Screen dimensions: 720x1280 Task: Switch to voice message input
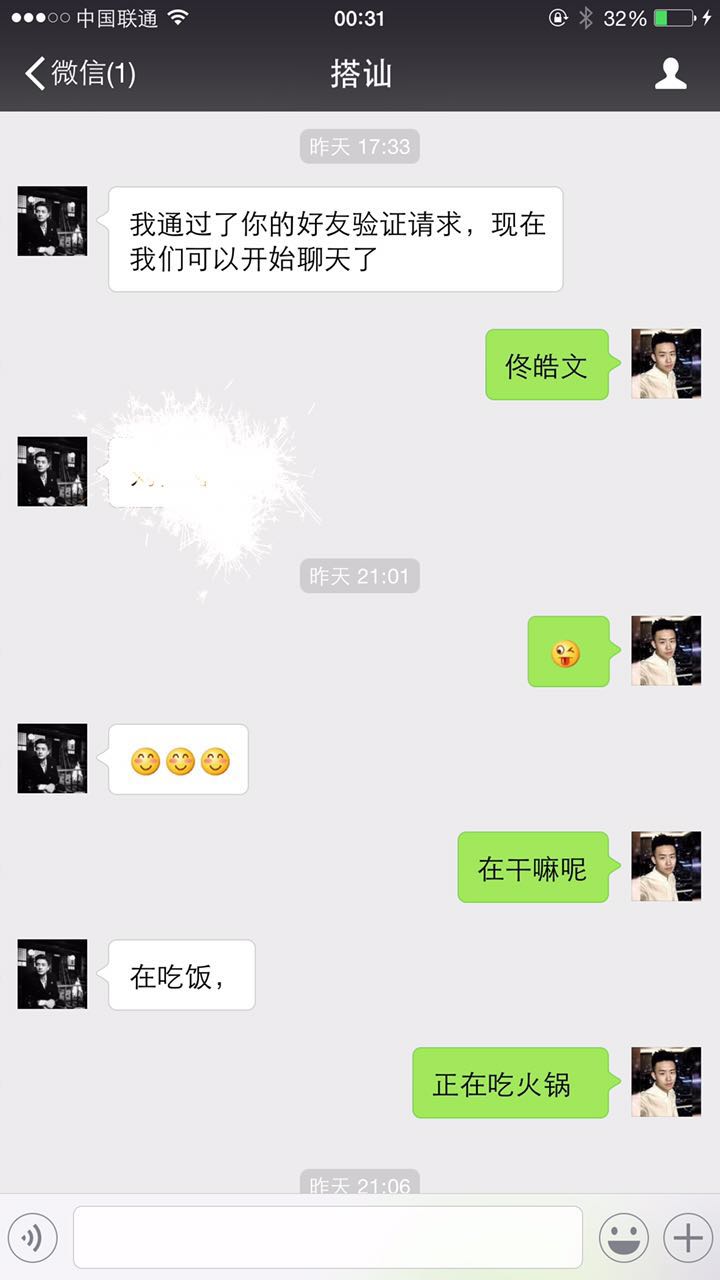(33, 1238)
